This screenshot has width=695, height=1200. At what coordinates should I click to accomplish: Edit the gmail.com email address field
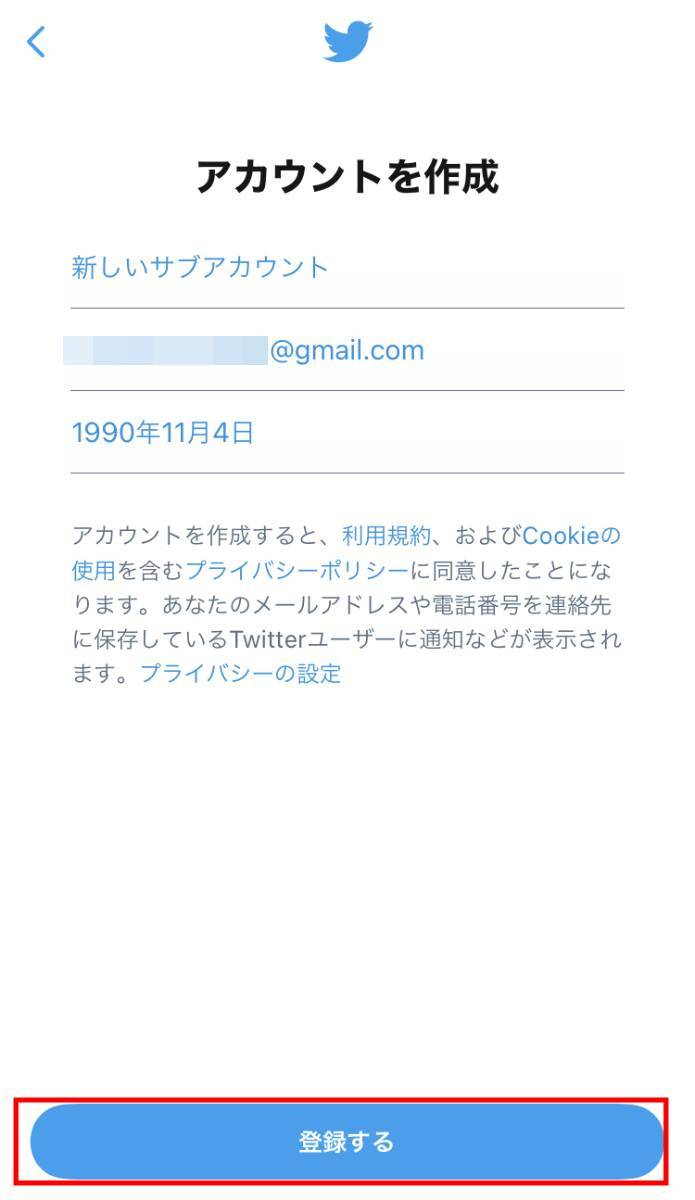[x=347, y=351]
